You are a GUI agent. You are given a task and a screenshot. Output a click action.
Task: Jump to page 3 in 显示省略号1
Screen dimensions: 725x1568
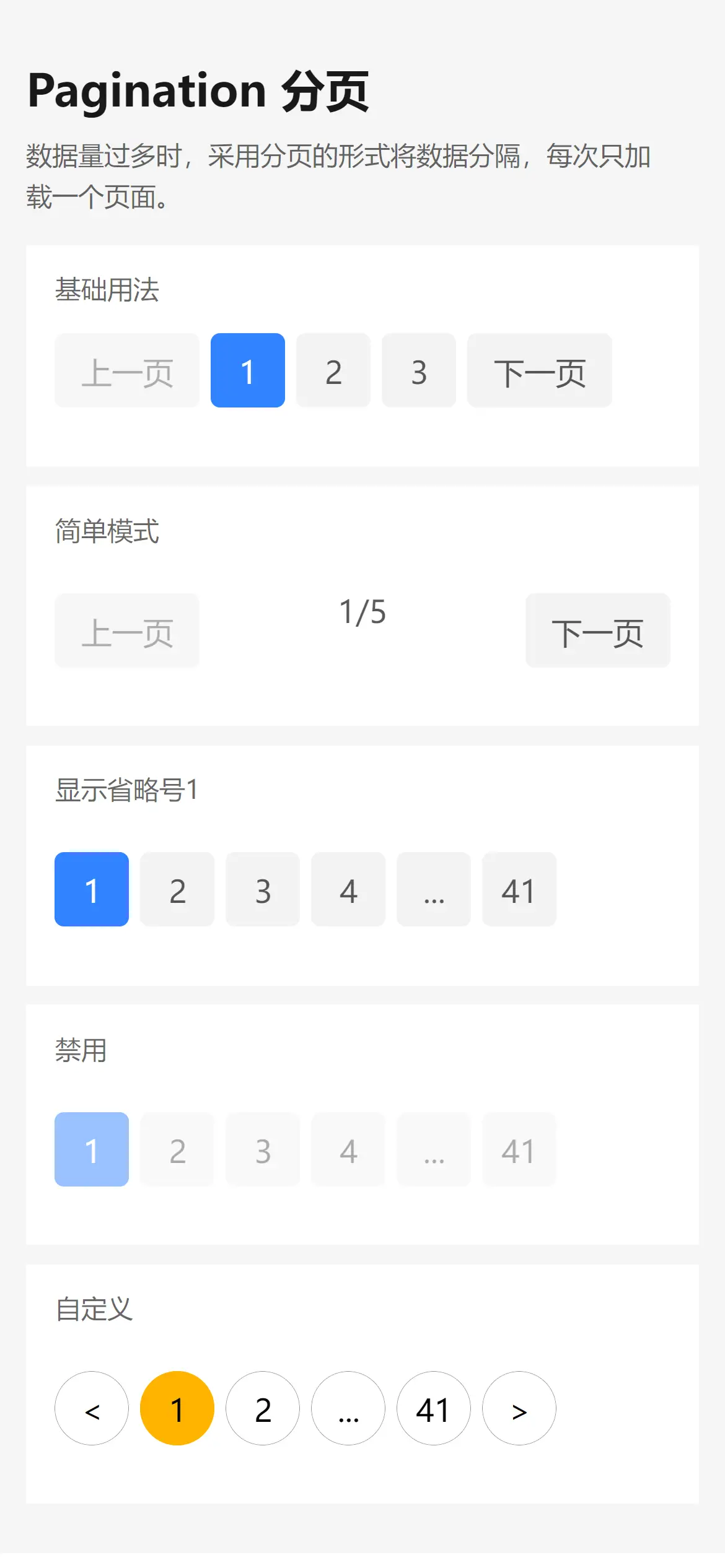point(263,889)
